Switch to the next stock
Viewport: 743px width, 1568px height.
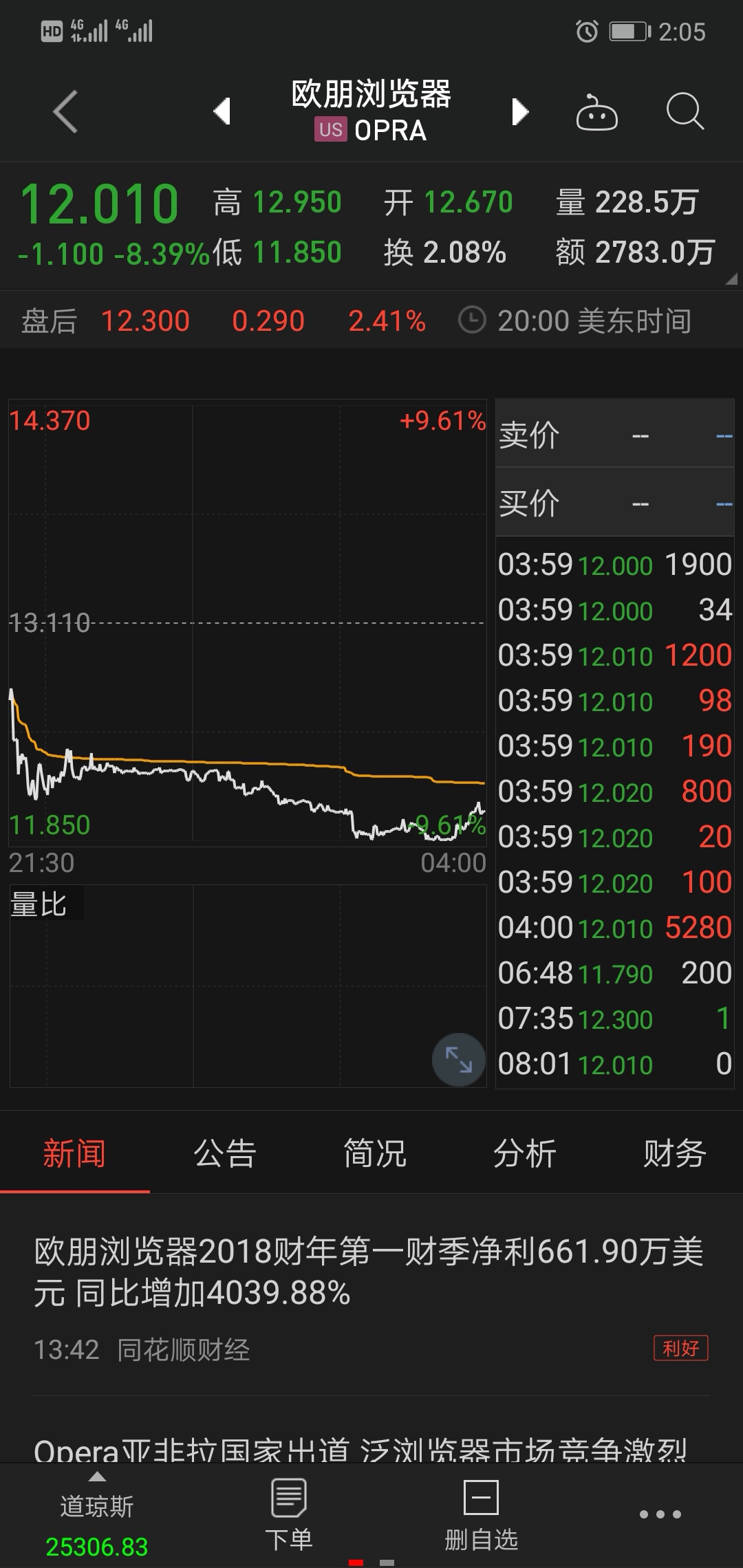520,111
